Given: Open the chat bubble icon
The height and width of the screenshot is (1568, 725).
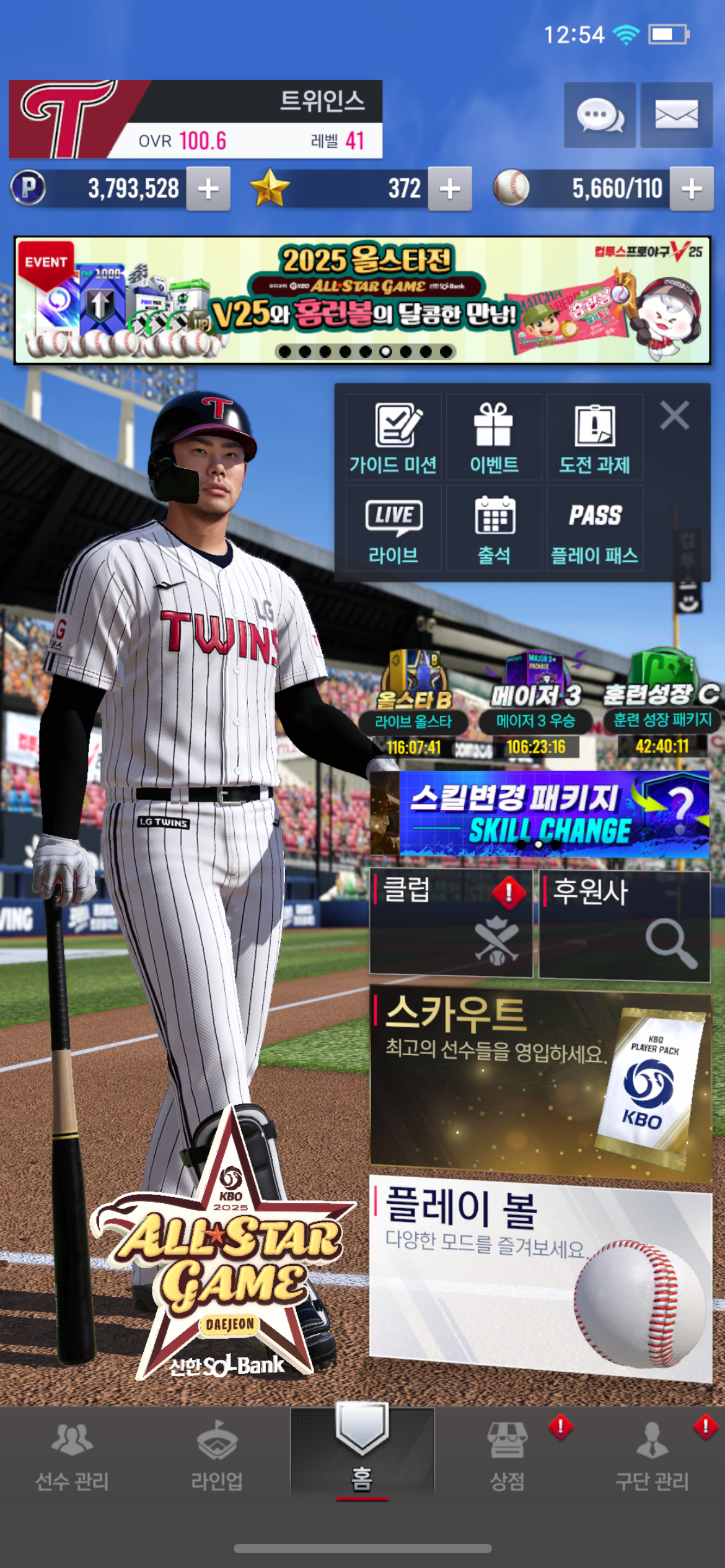Looking at the screenshot, I should 599,115.
